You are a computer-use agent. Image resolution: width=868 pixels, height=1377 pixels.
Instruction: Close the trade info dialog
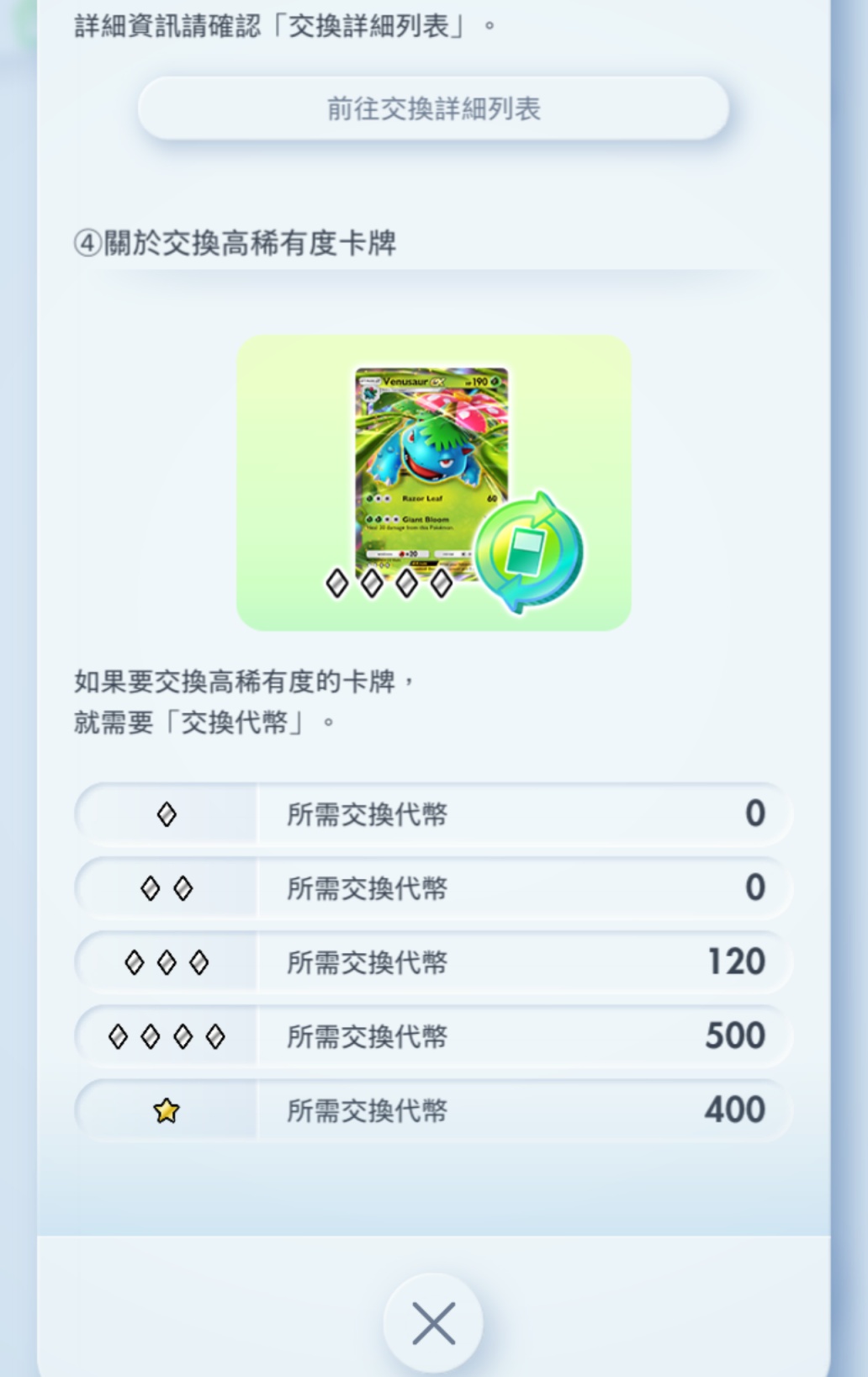pos(433,1323)
